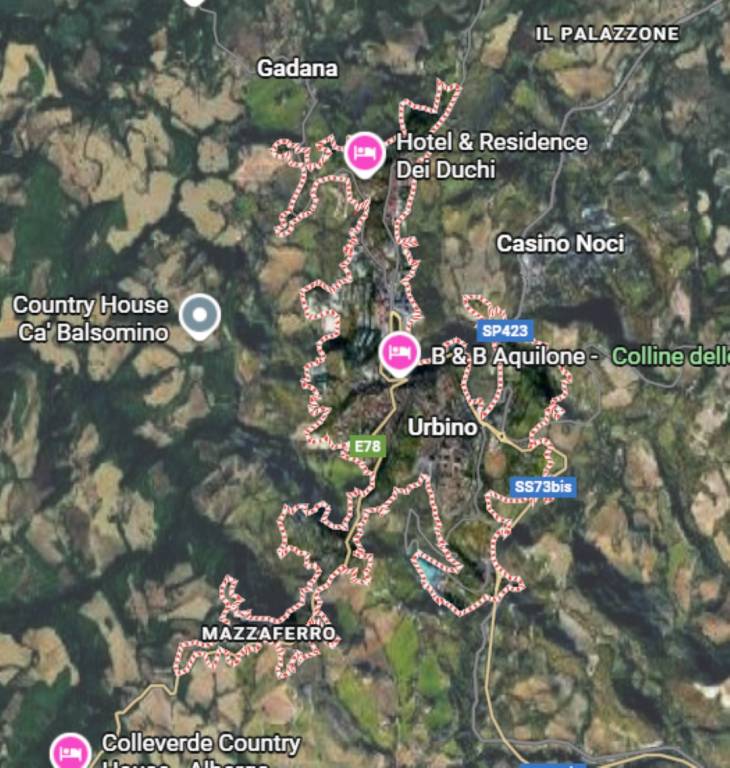Image resolution: width=730 pixels, height=768 pixels.
Task: Select the B & B Aquilone marker
Action: point(400,352)
